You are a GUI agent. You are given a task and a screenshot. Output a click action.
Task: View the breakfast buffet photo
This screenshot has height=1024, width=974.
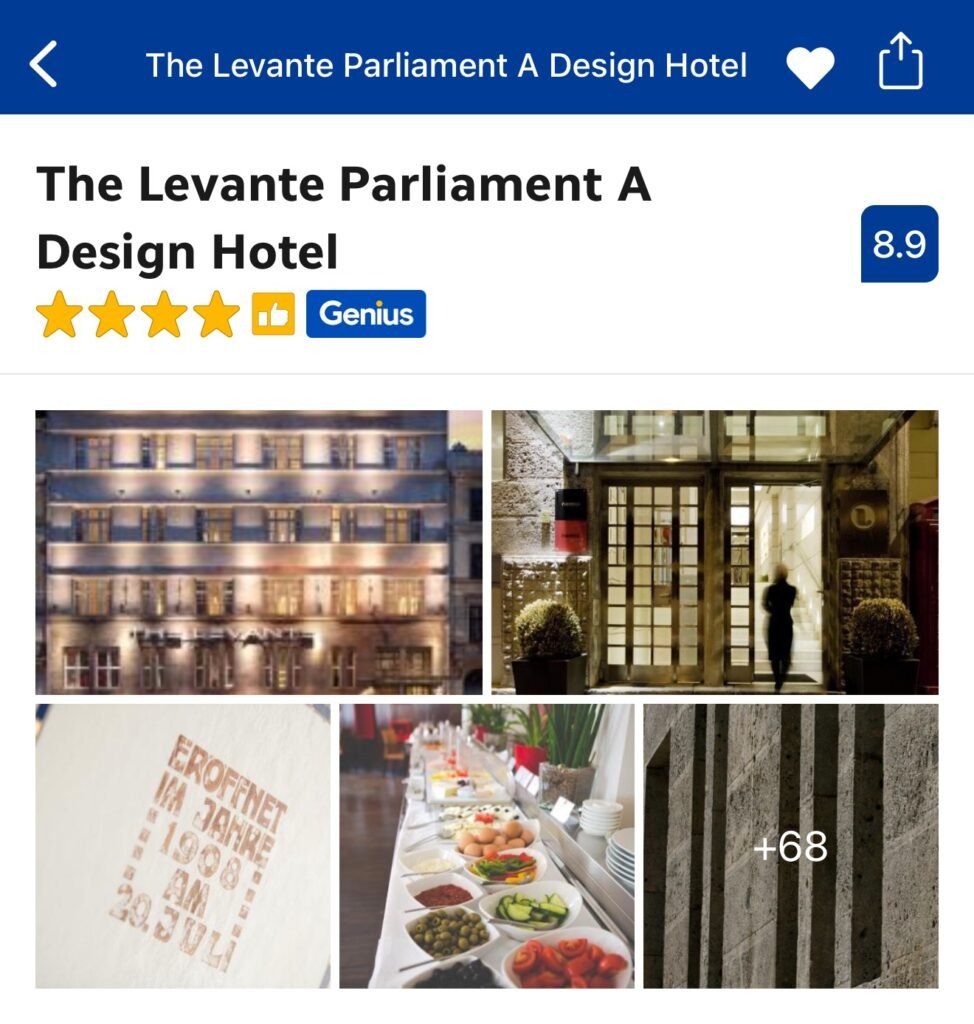pyautogui.click(x=486, y=846)
